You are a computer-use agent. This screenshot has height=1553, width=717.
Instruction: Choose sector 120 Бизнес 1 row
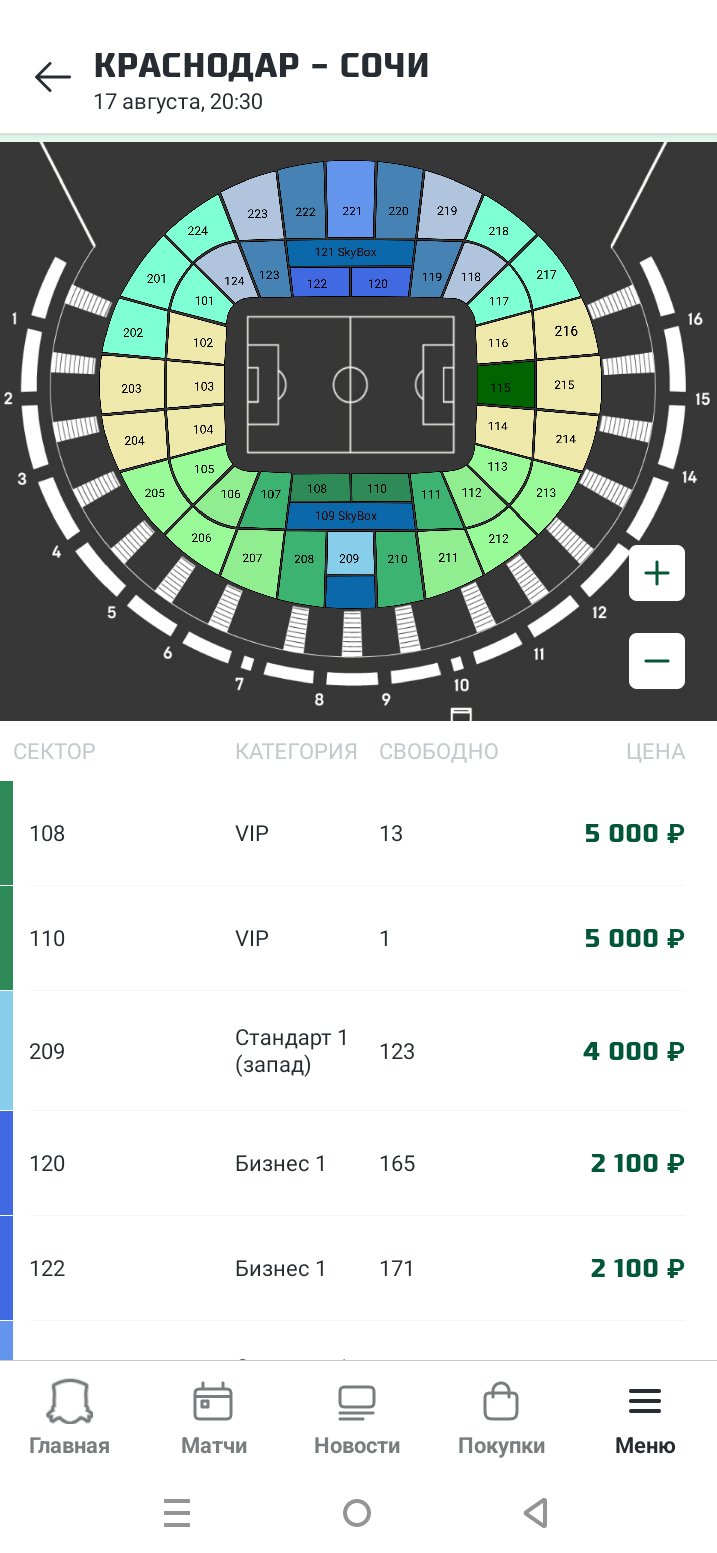[358, 1163]
